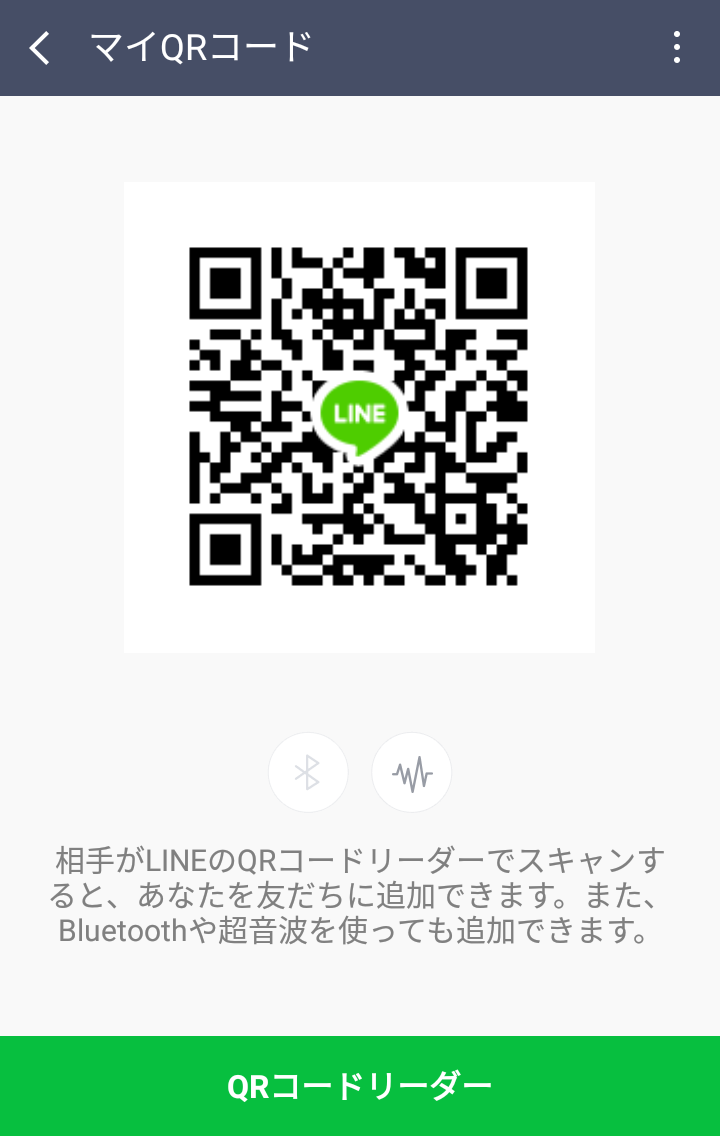This screenshot has width=720, height=1136.
Task: Open the QRコードリーダー button
Action: click(x=360, y=1086)
